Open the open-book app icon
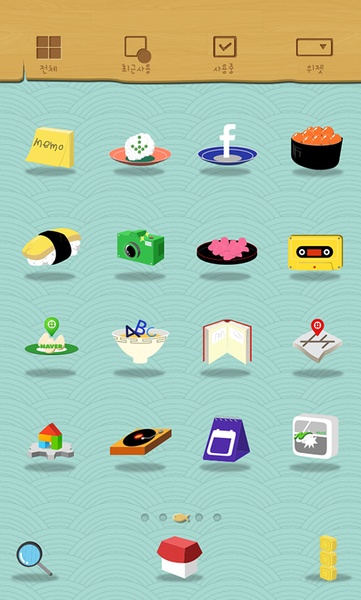This screenshot has width=361, height=600. 227,342
